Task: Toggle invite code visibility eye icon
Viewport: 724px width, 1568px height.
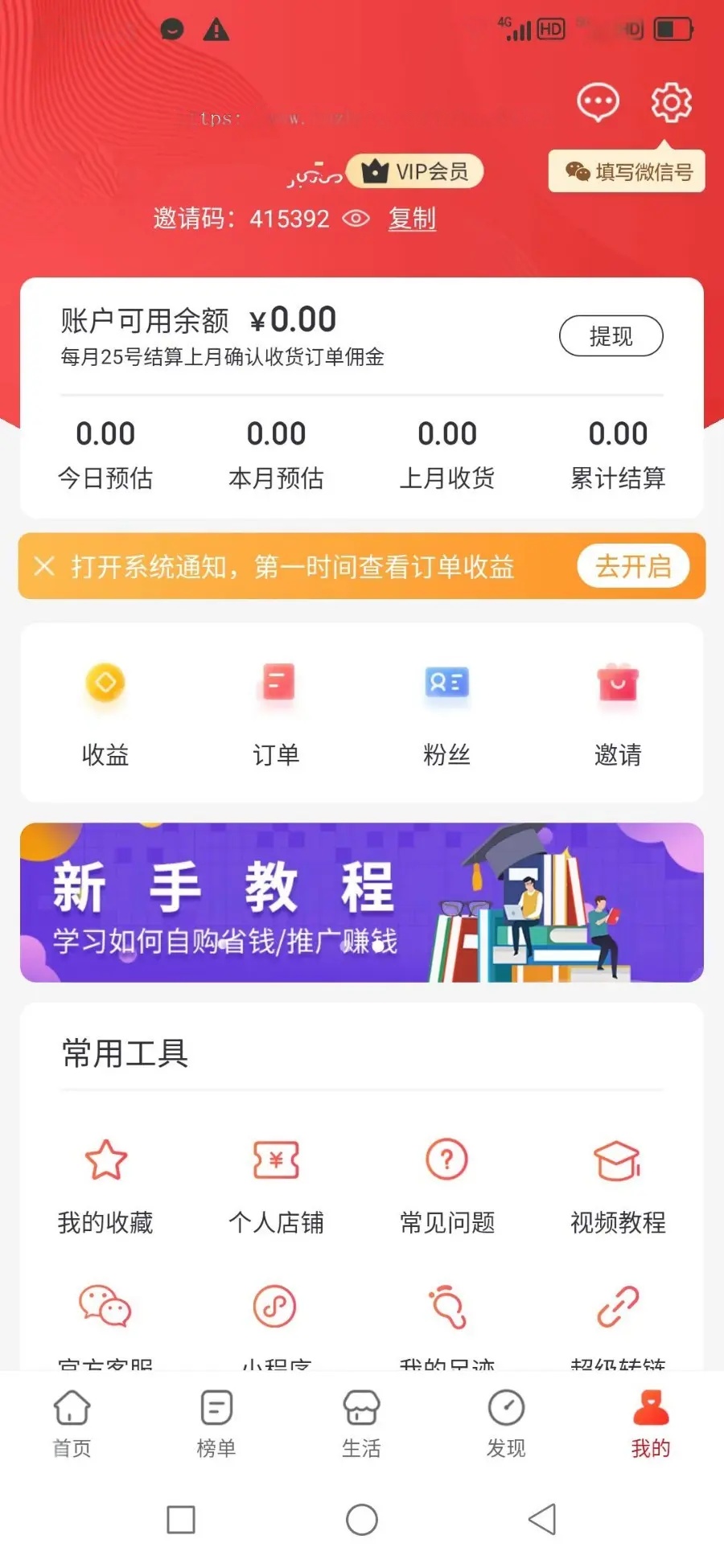Action: pyautogui.click(x=356, y=219)
